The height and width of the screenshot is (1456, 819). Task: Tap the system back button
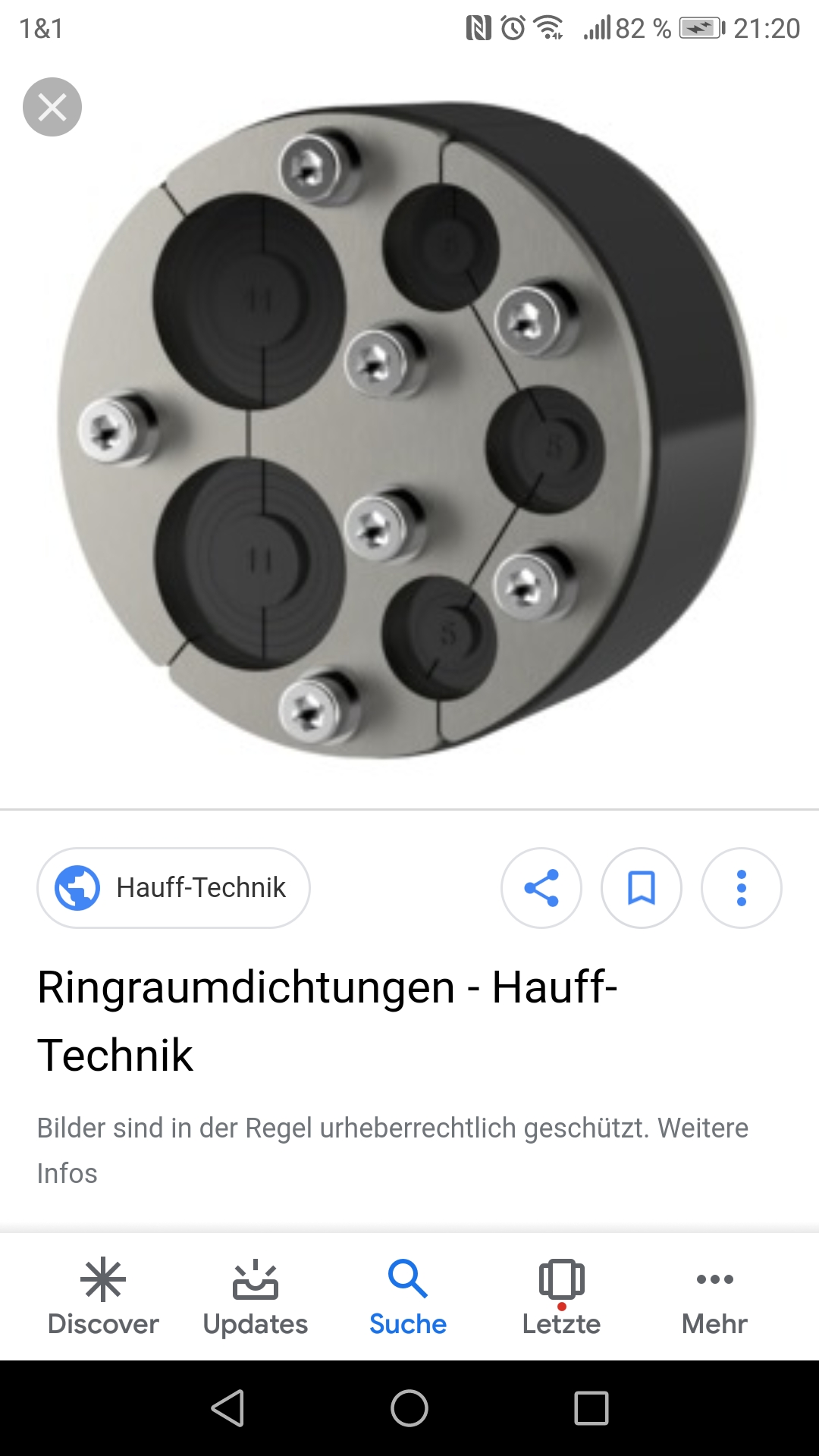227,1408
